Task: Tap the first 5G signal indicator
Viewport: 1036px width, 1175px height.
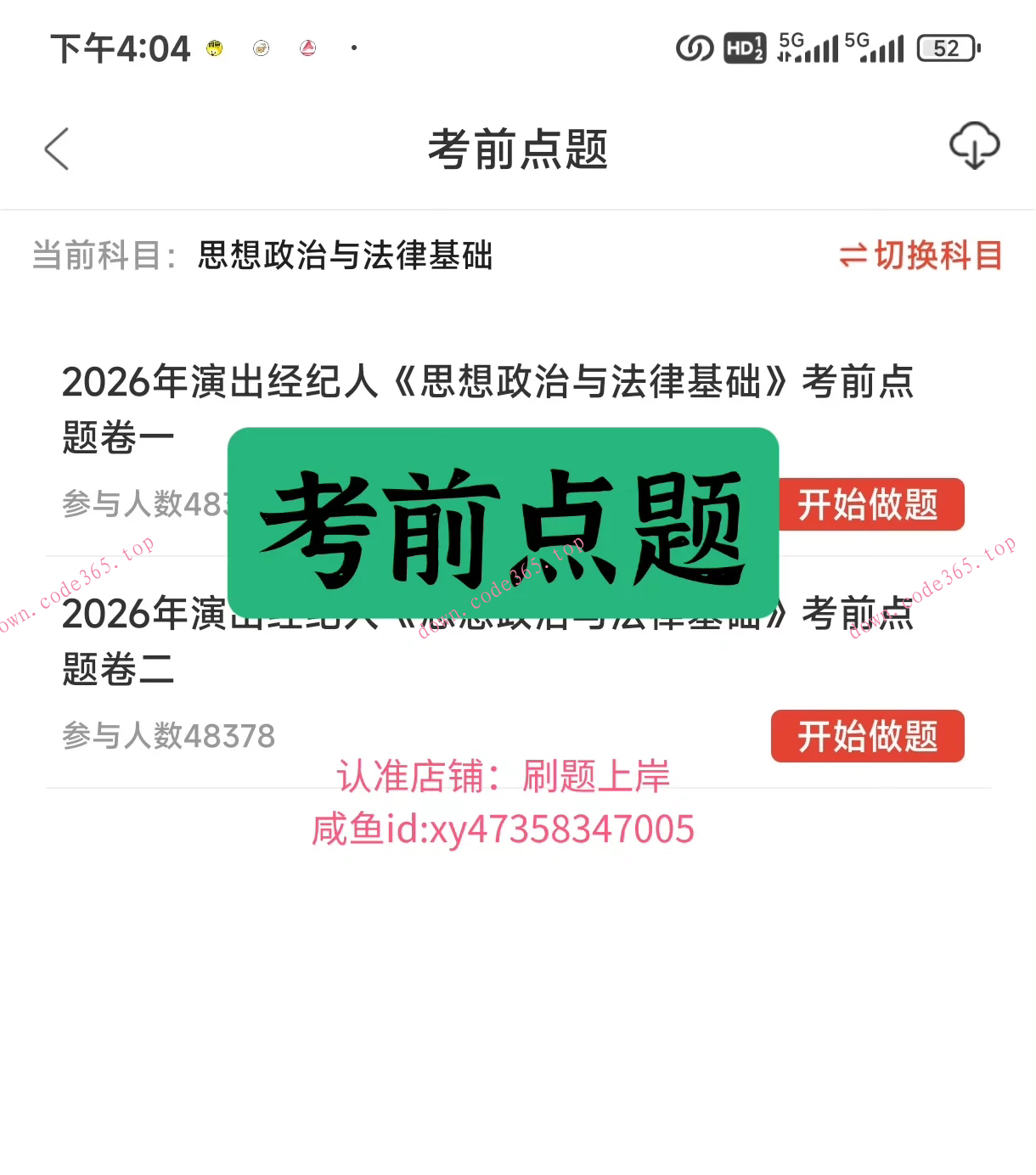Action: click(x=807, y=48)
